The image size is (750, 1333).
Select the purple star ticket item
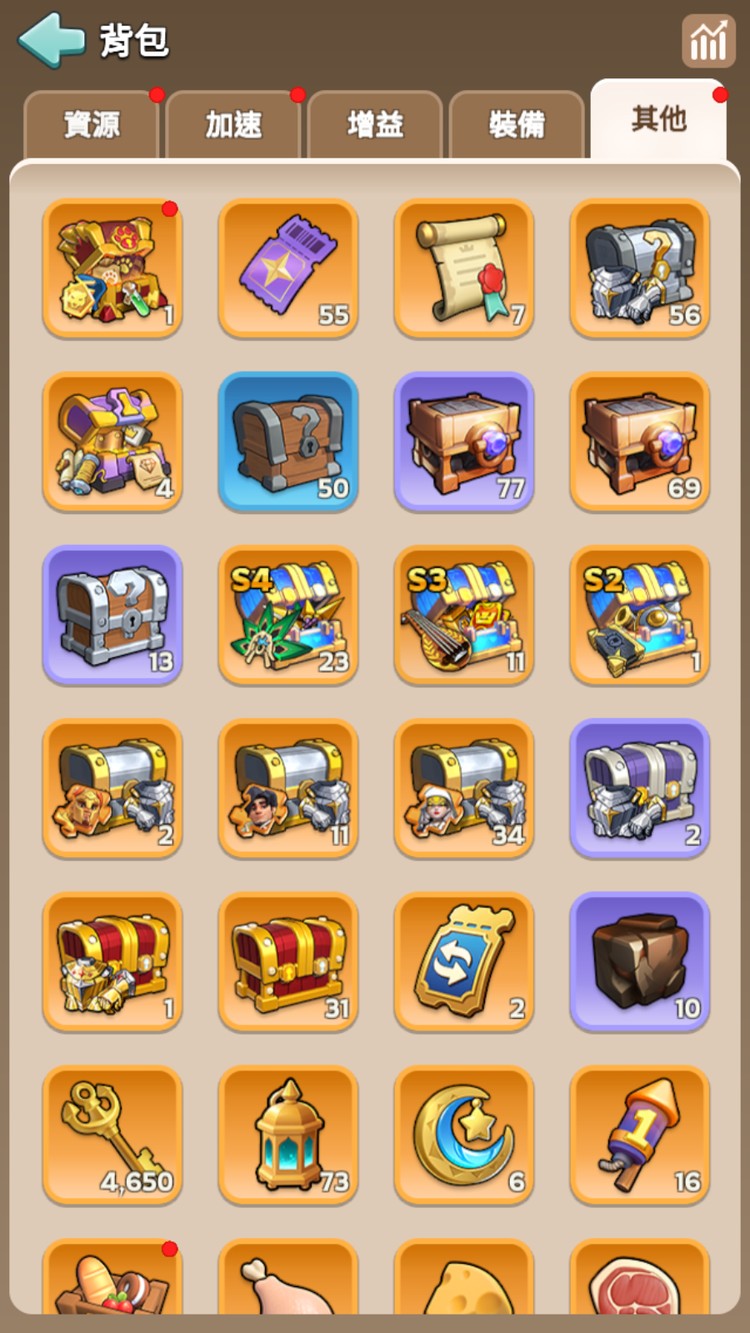coord(288,268)
